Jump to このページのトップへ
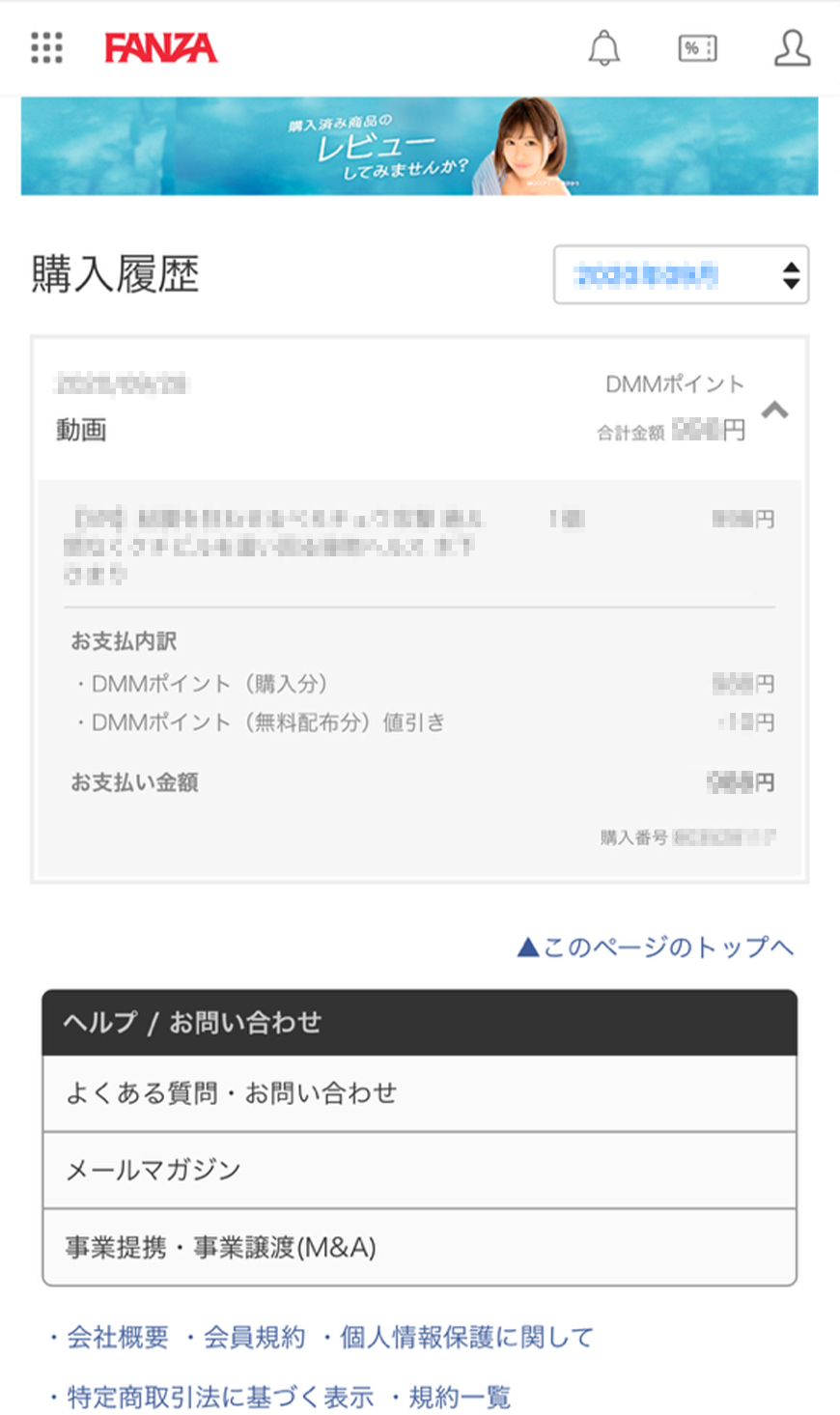This screenshot has height=1415, width=840. coord(656,948)
